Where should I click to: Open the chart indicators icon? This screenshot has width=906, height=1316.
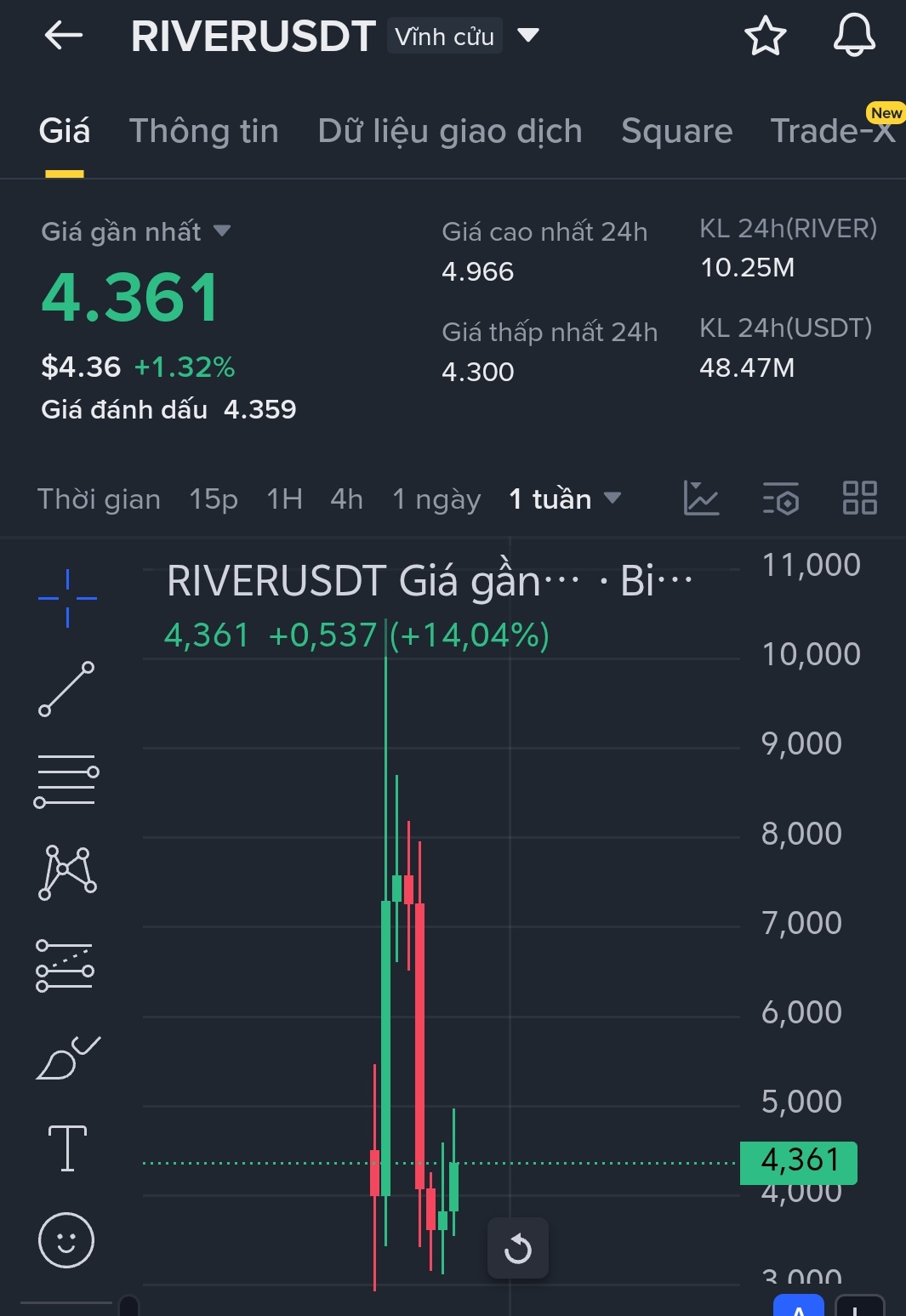tap(702, 498)
